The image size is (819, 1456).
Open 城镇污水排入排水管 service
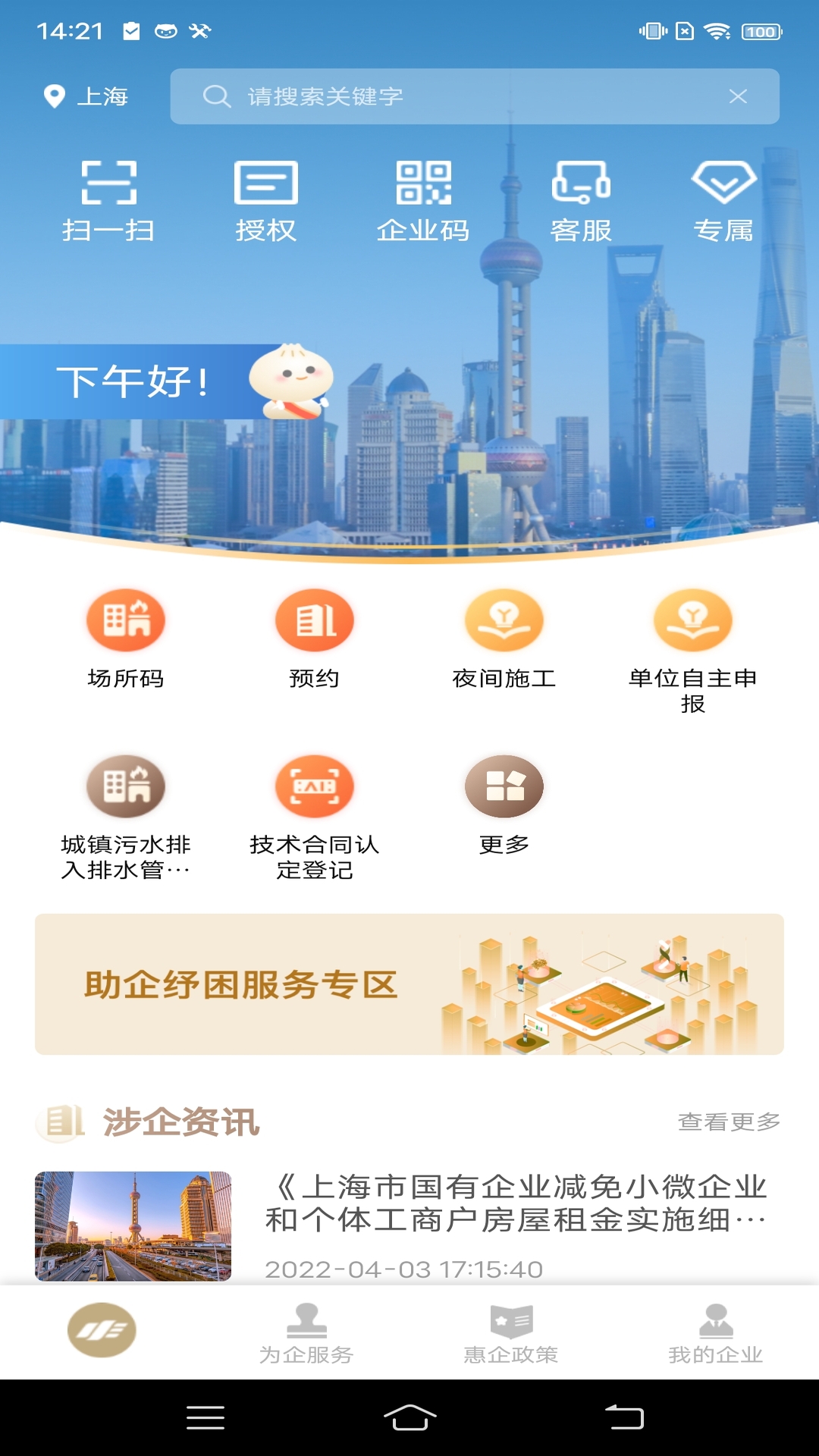point(125,815)
